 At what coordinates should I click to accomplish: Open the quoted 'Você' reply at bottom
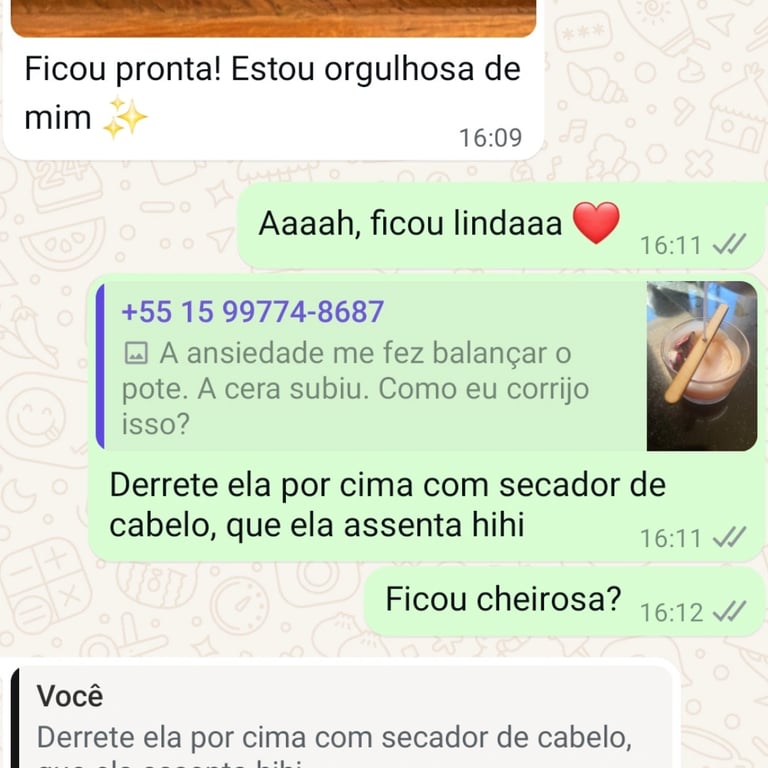(x=340, y=723)
